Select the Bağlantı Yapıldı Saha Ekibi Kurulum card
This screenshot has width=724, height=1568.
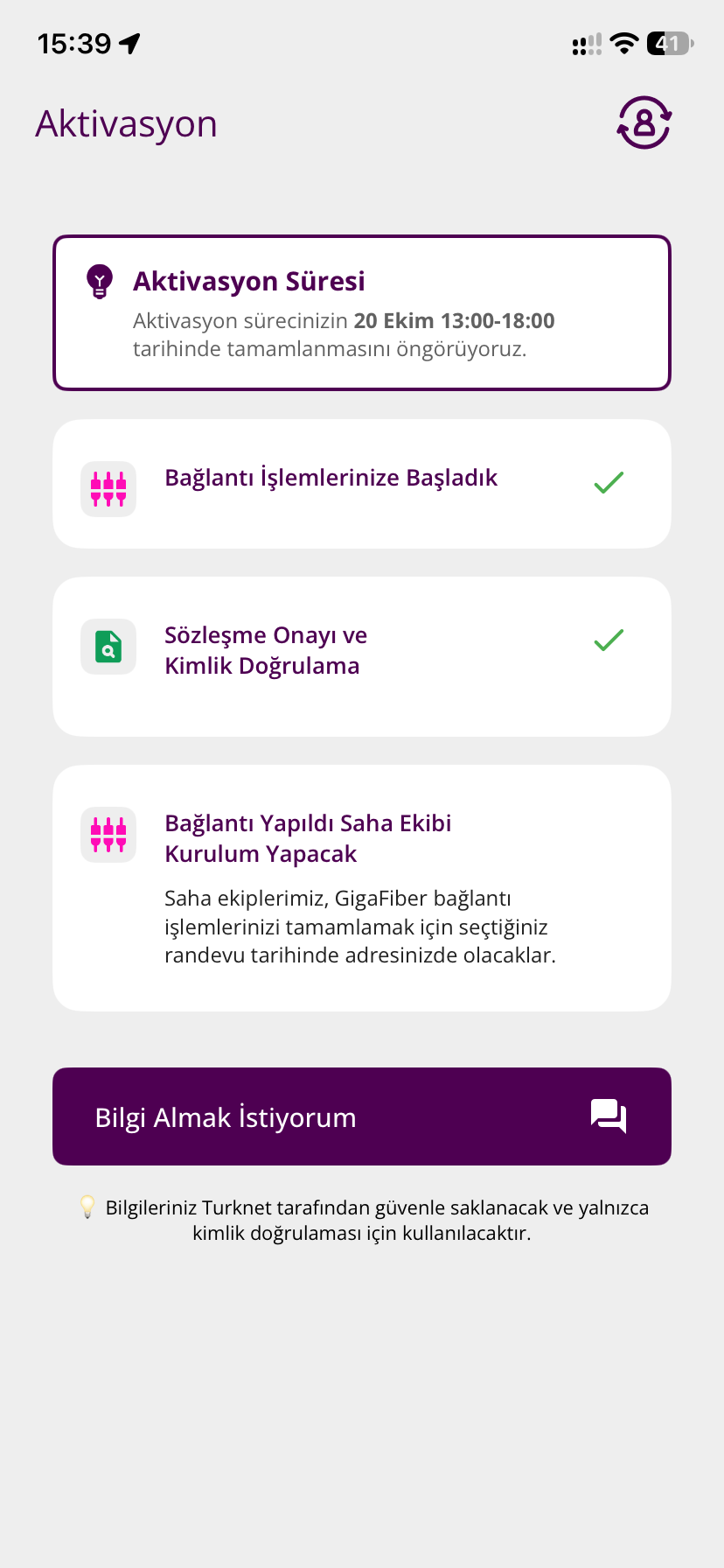click(362, 888)
